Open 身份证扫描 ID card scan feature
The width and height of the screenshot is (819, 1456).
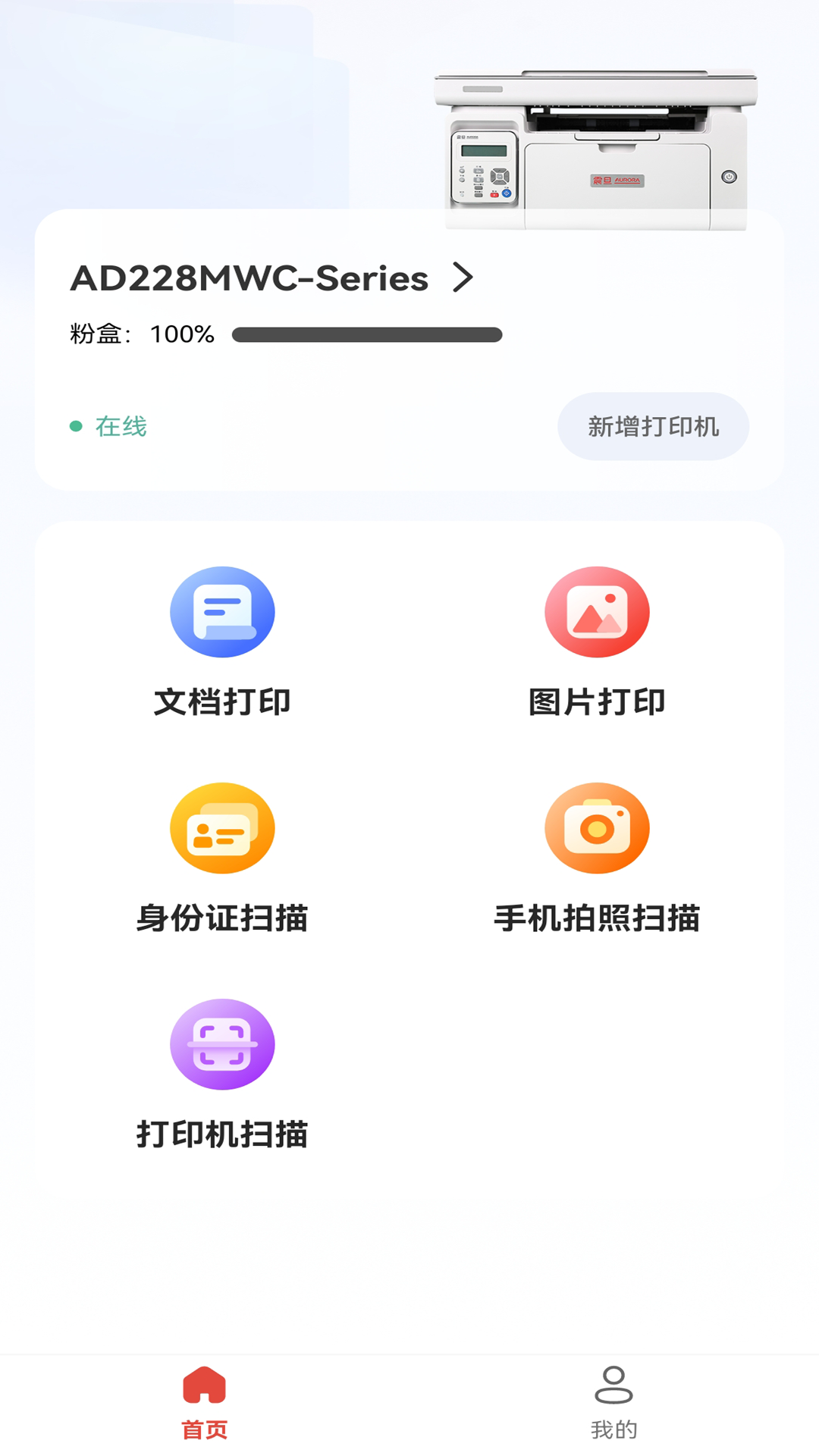221,827
